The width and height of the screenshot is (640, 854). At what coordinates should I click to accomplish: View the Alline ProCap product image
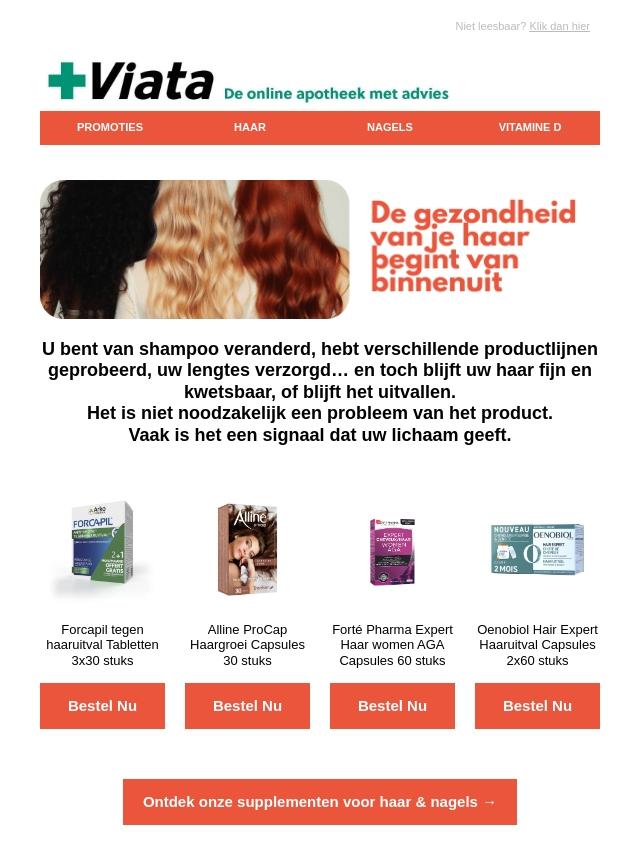(247, 548)
